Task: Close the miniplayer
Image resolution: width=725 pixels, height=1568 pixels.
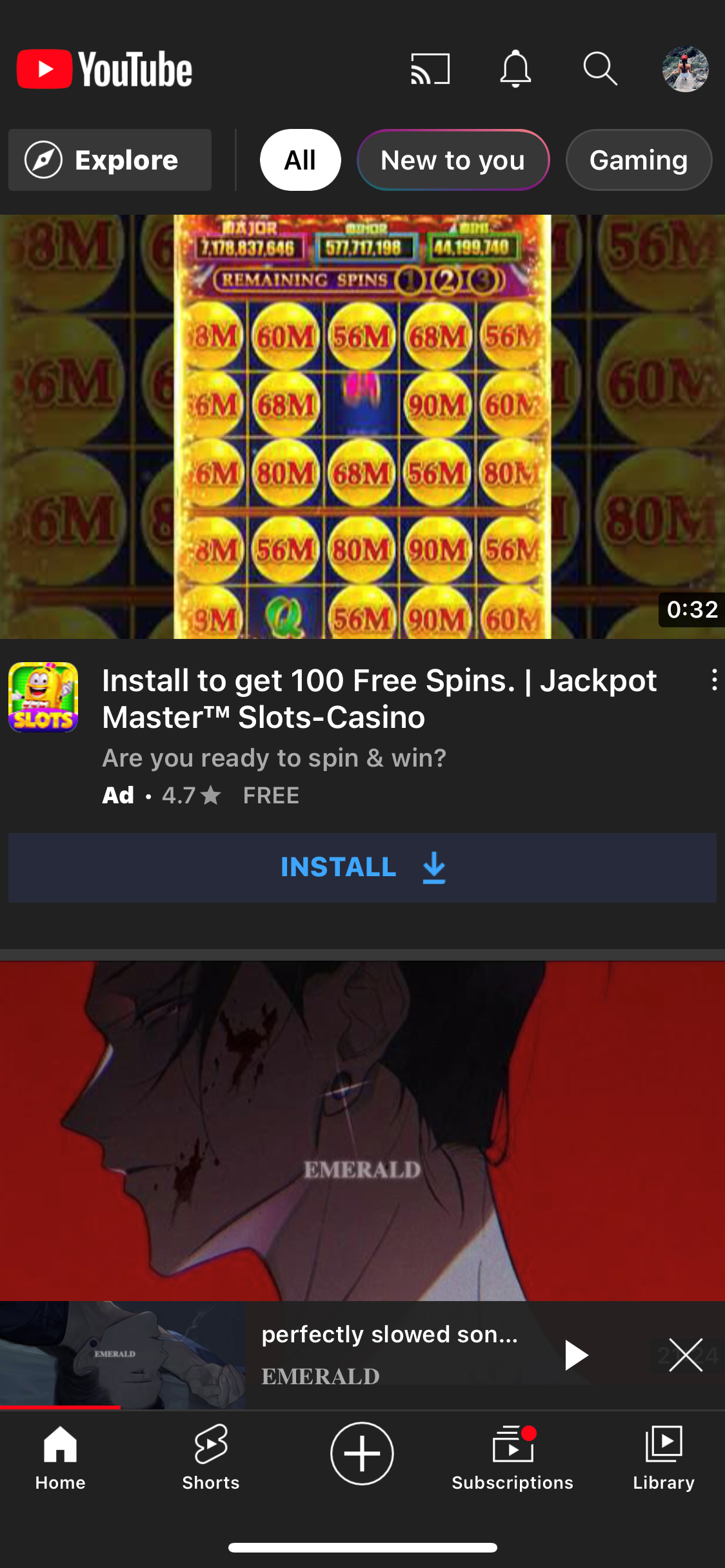Action: 685,1355
